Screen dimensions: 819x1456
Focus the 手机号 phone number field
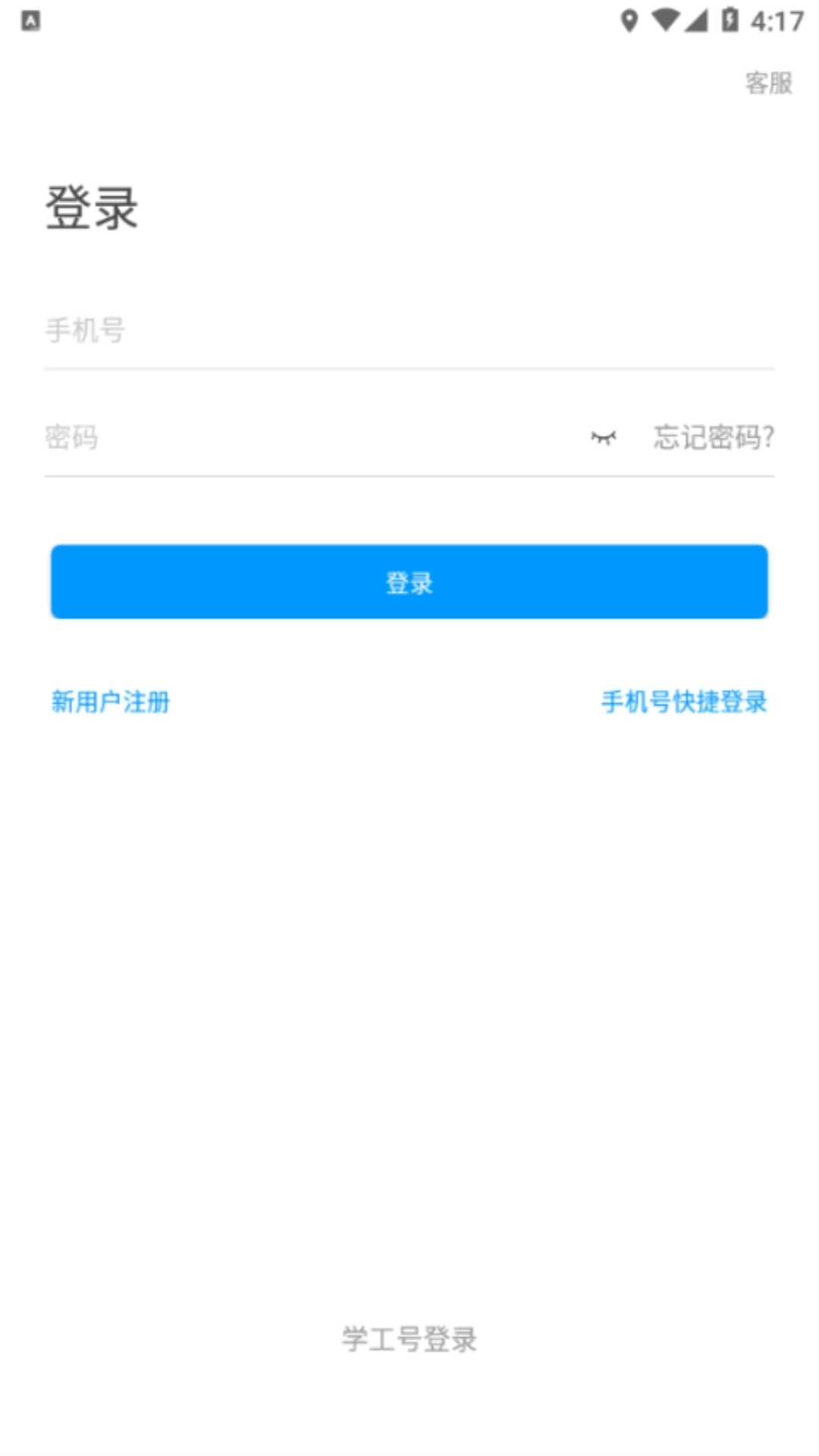tap(303, 332)
